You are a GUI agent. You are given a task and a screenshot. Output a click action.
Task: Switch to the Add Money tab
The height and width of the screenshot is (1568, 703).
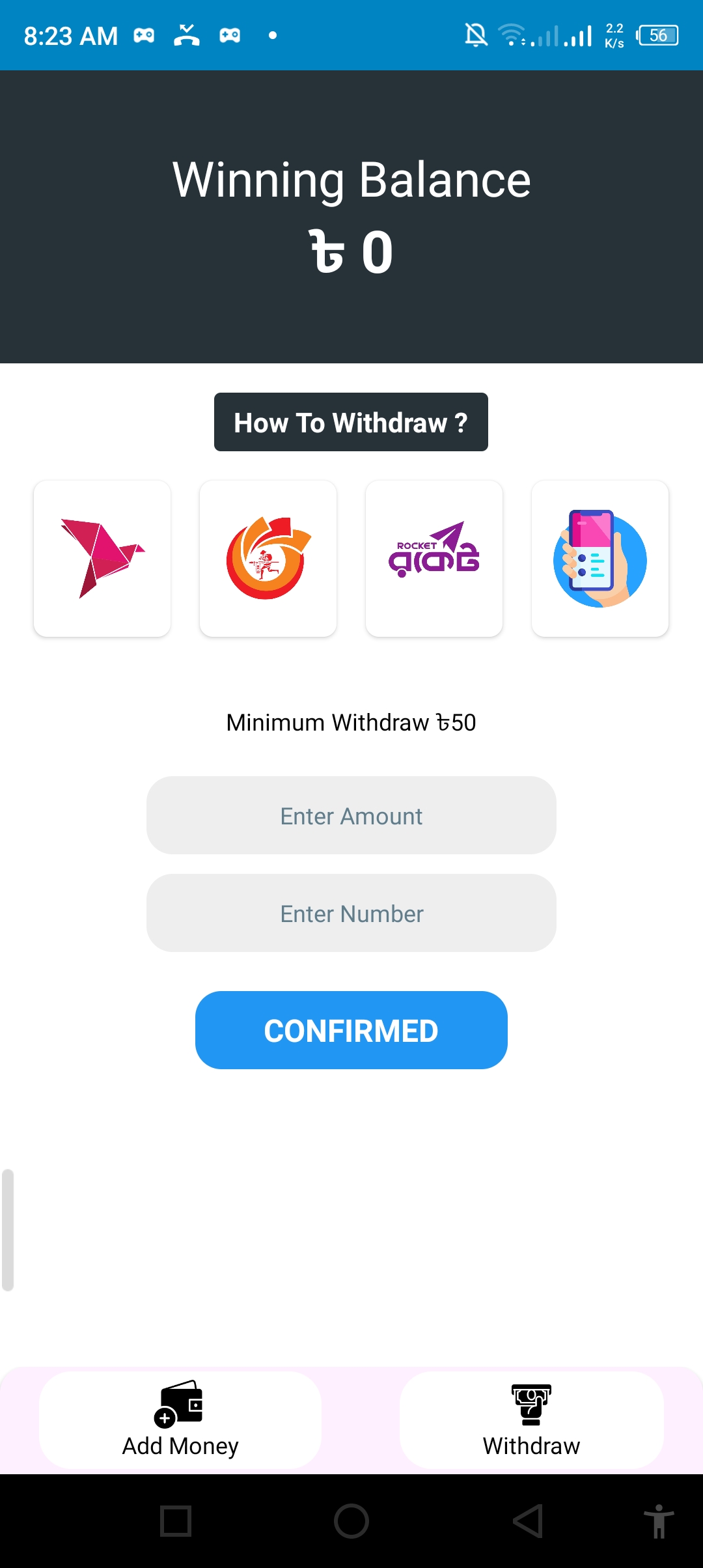pos(180,1420)
